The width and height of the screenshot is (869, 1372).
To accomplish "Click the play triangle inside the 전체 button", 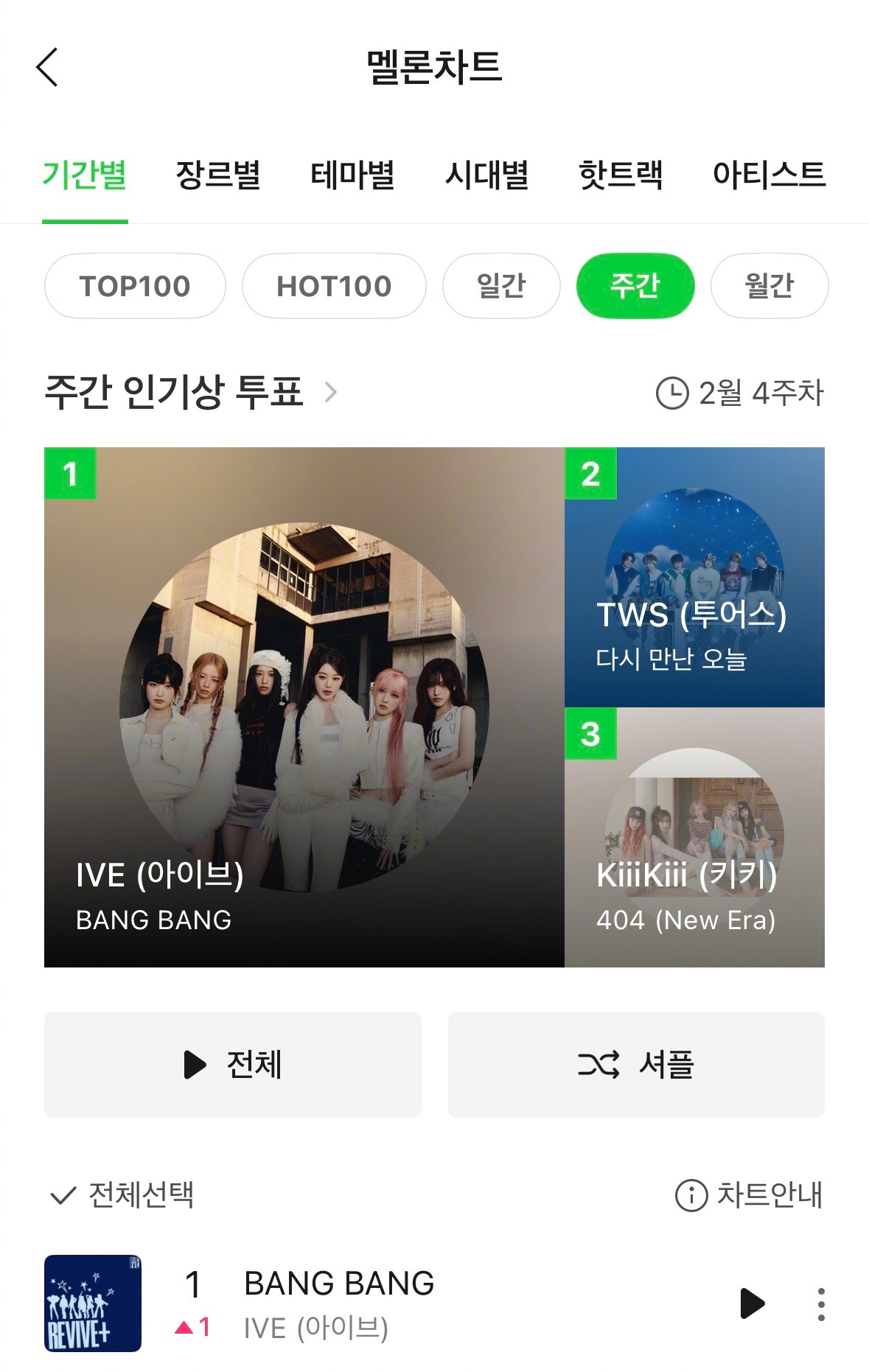I will (195, 1064).
